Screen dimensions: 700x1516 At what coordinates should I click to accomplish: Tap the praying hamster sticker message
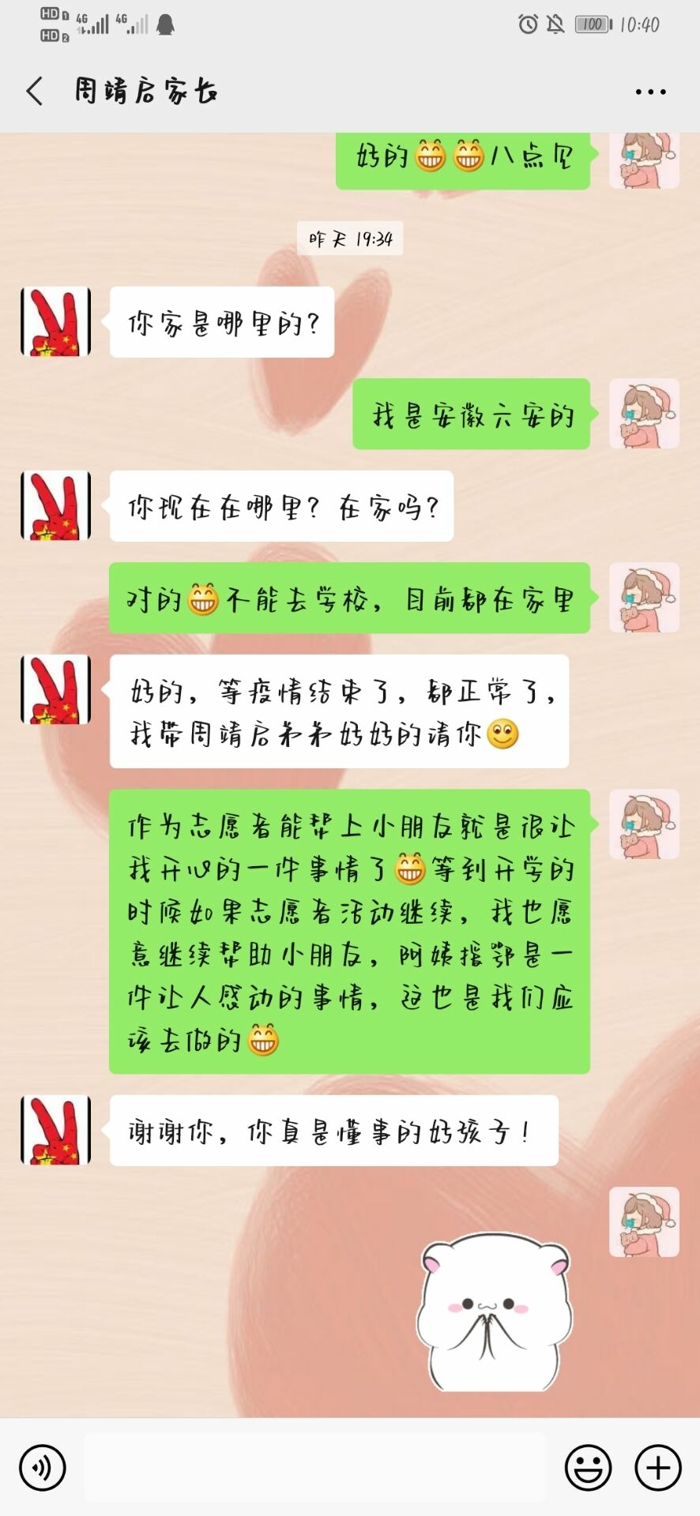coord(495,1310)
